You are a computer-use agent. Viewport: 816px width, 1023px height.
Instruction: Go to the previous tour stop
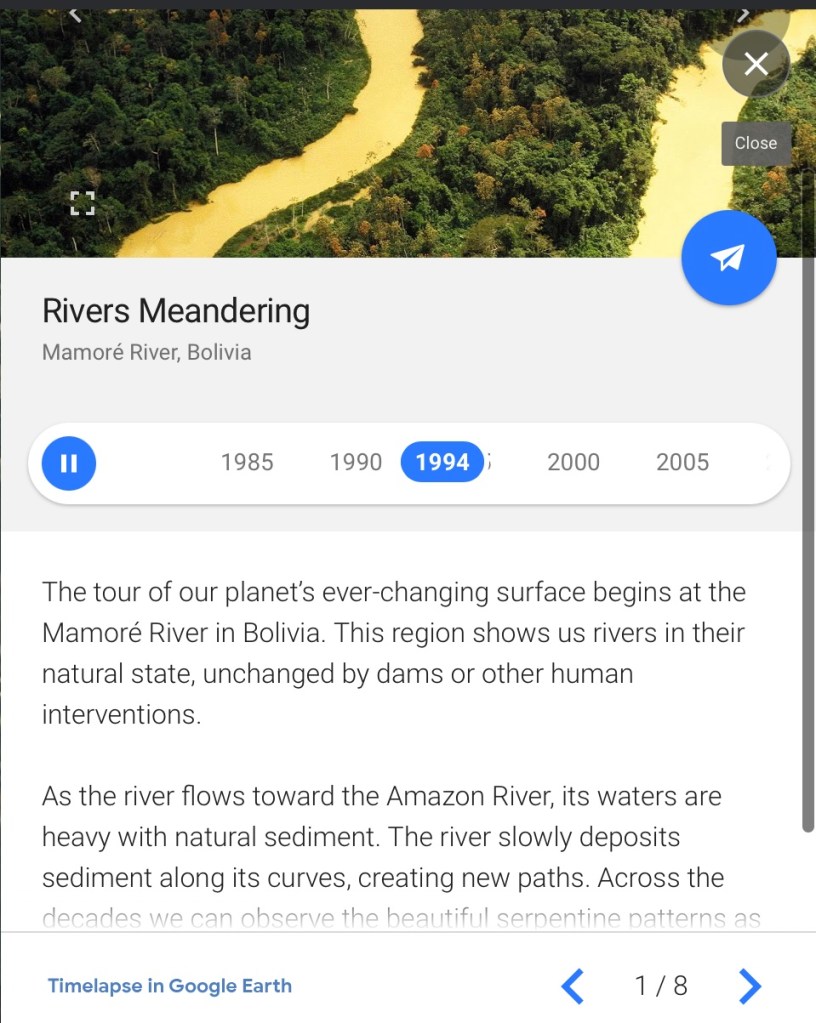(572, 986)
